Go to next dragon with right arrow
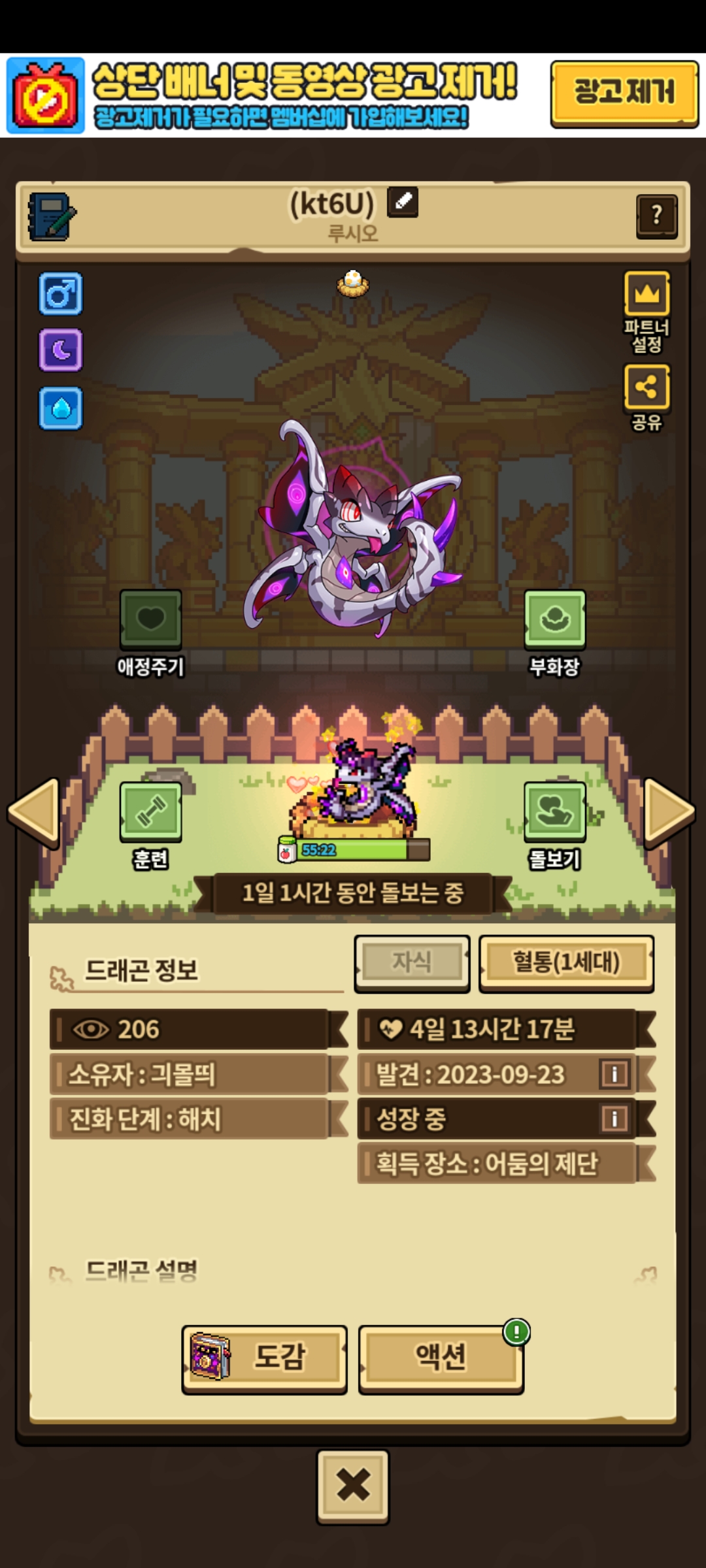Screen dimensions: 706x1568 [669, 811]
